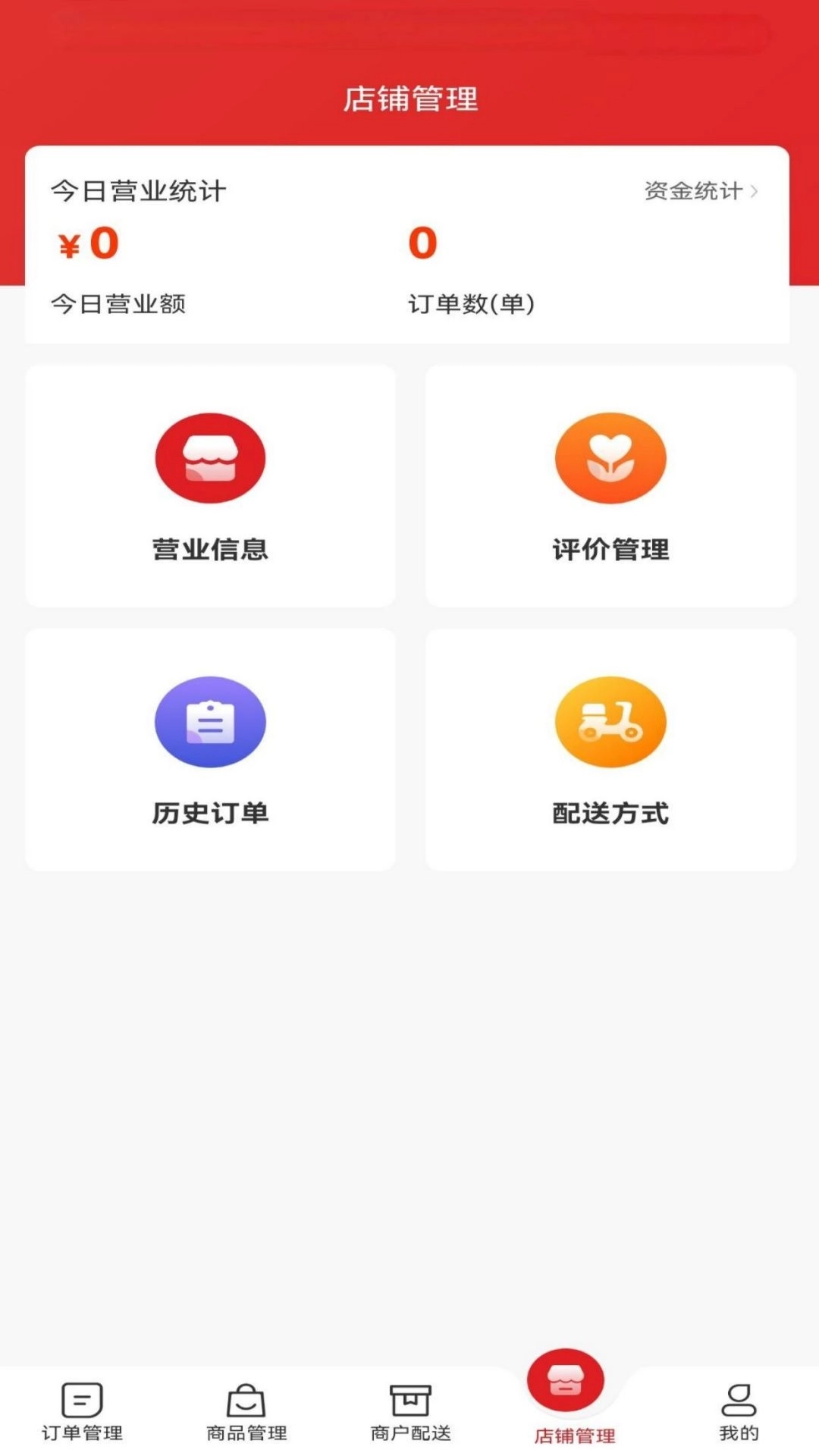
Task: Select the 评价管理 heart-in-hand icon
Action: tap(611, 457)
